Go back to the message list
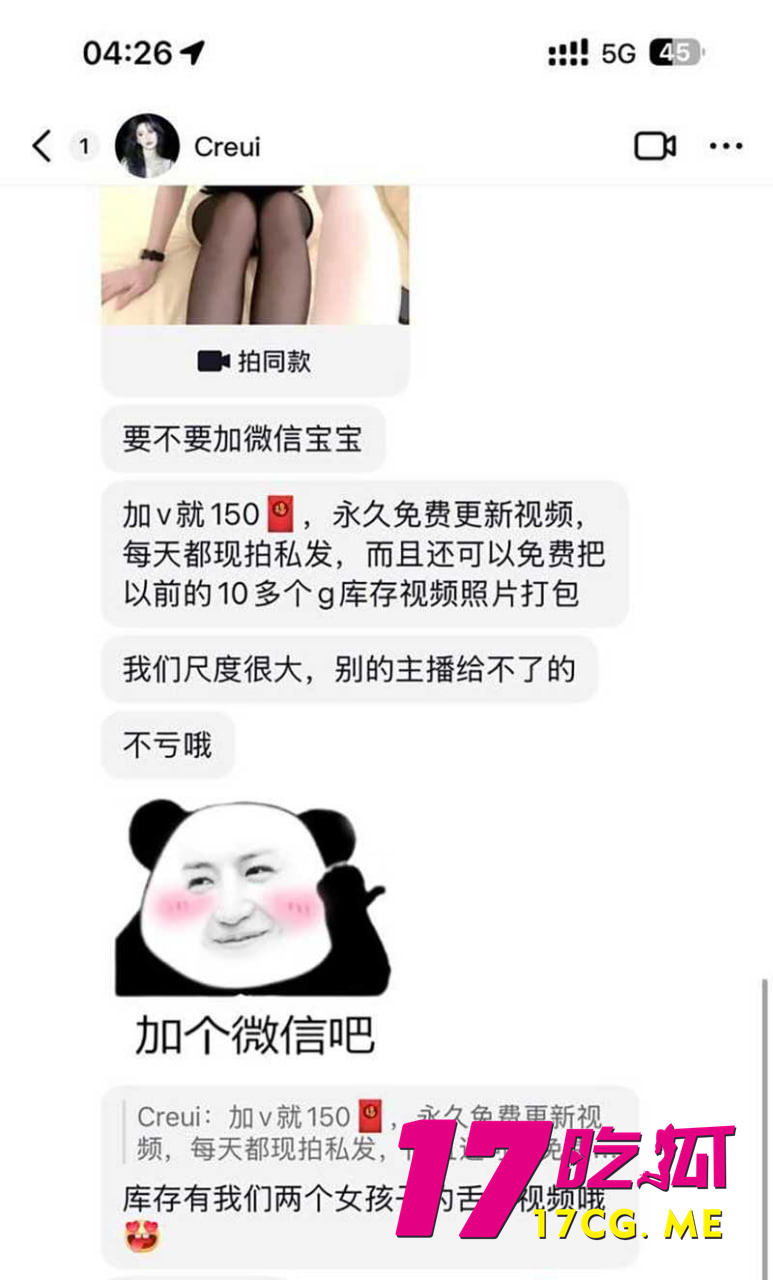This screenshot has width=773, height=1280. [41, 147]
